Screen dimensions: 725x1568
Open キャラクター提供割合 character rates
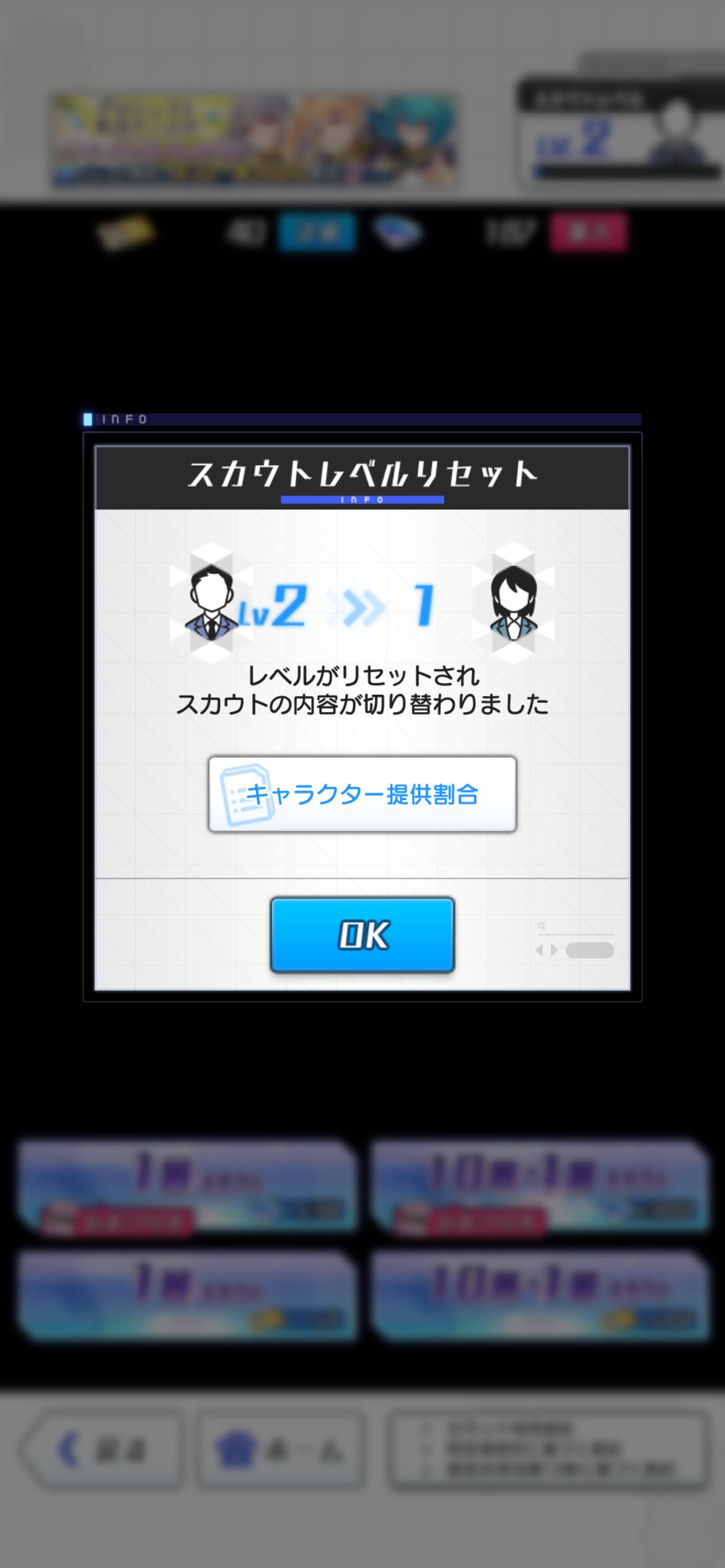(x=362, y=794)
